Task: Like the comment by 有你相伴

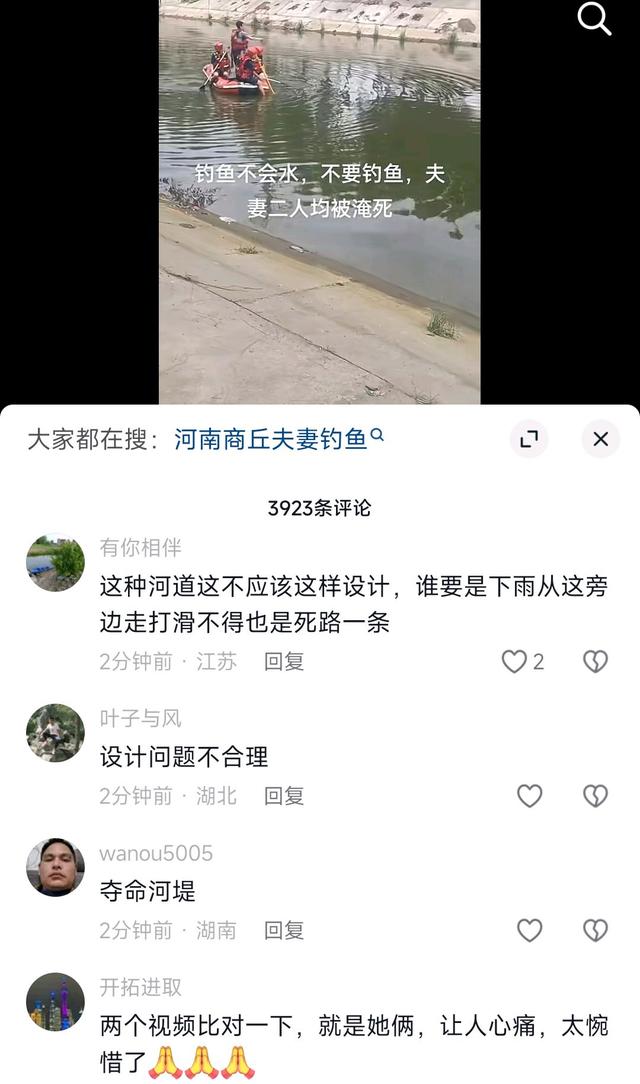Action: coord(514,661)
